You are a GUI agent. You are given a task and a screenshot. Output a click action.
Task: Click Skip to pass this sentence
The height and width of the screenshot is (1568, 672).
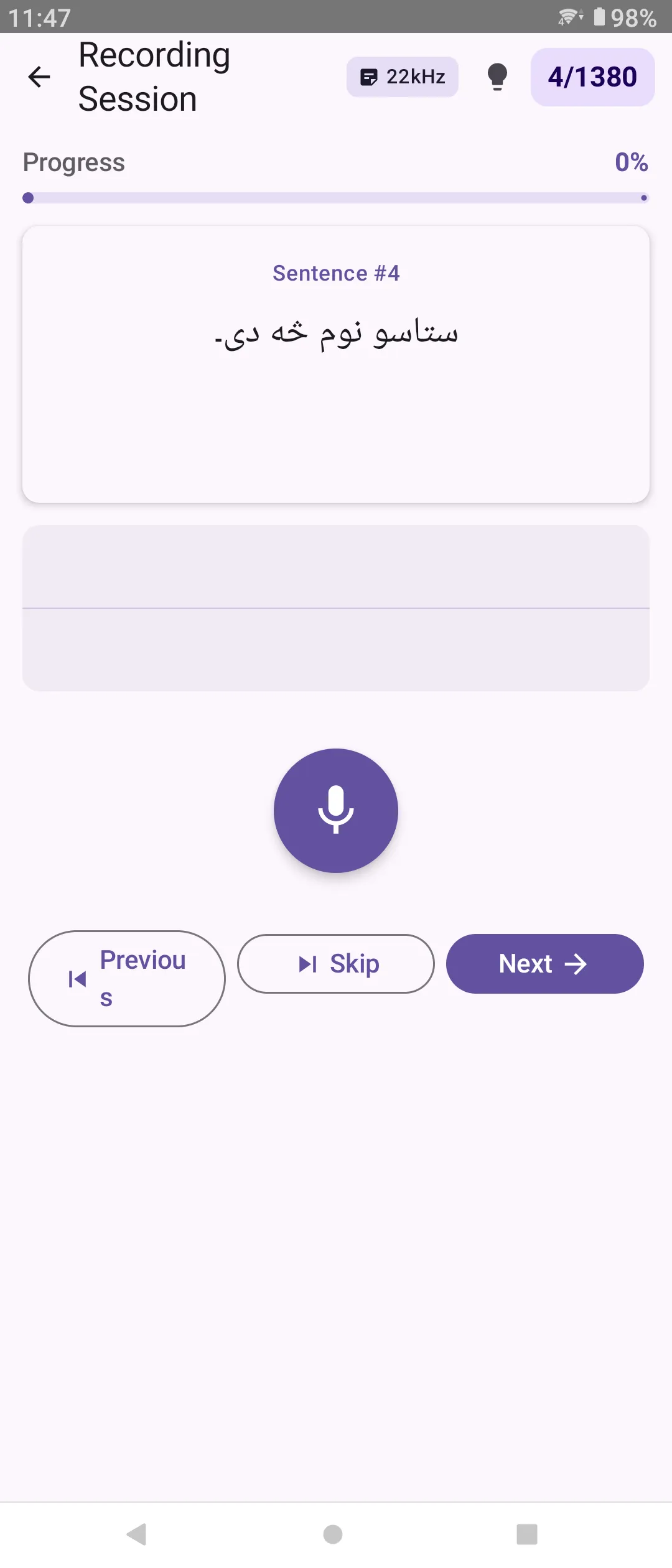[335, 963]
